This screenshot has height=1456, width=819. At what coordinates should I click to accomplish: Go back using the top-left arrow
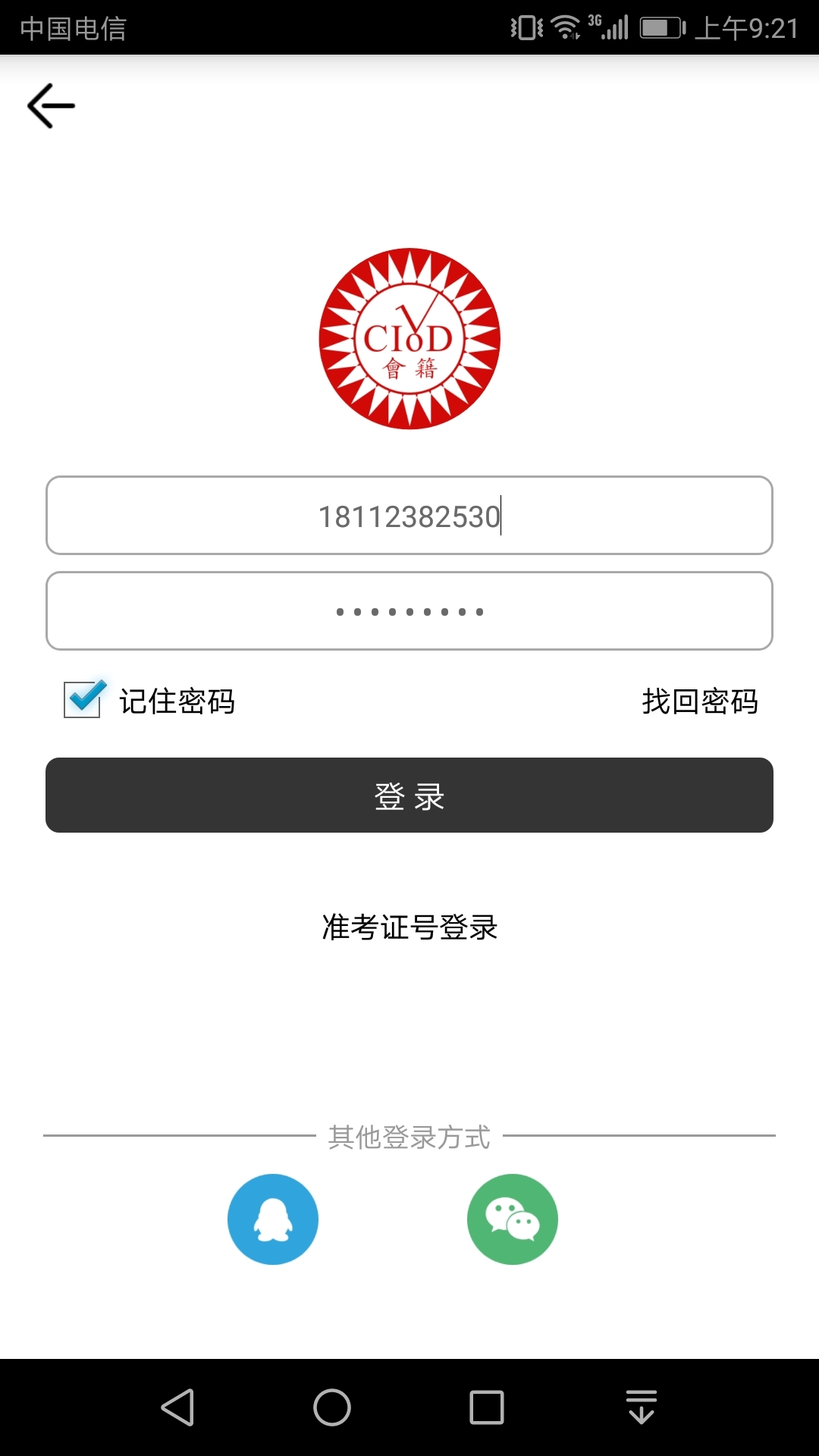click(x=51, y=105)
